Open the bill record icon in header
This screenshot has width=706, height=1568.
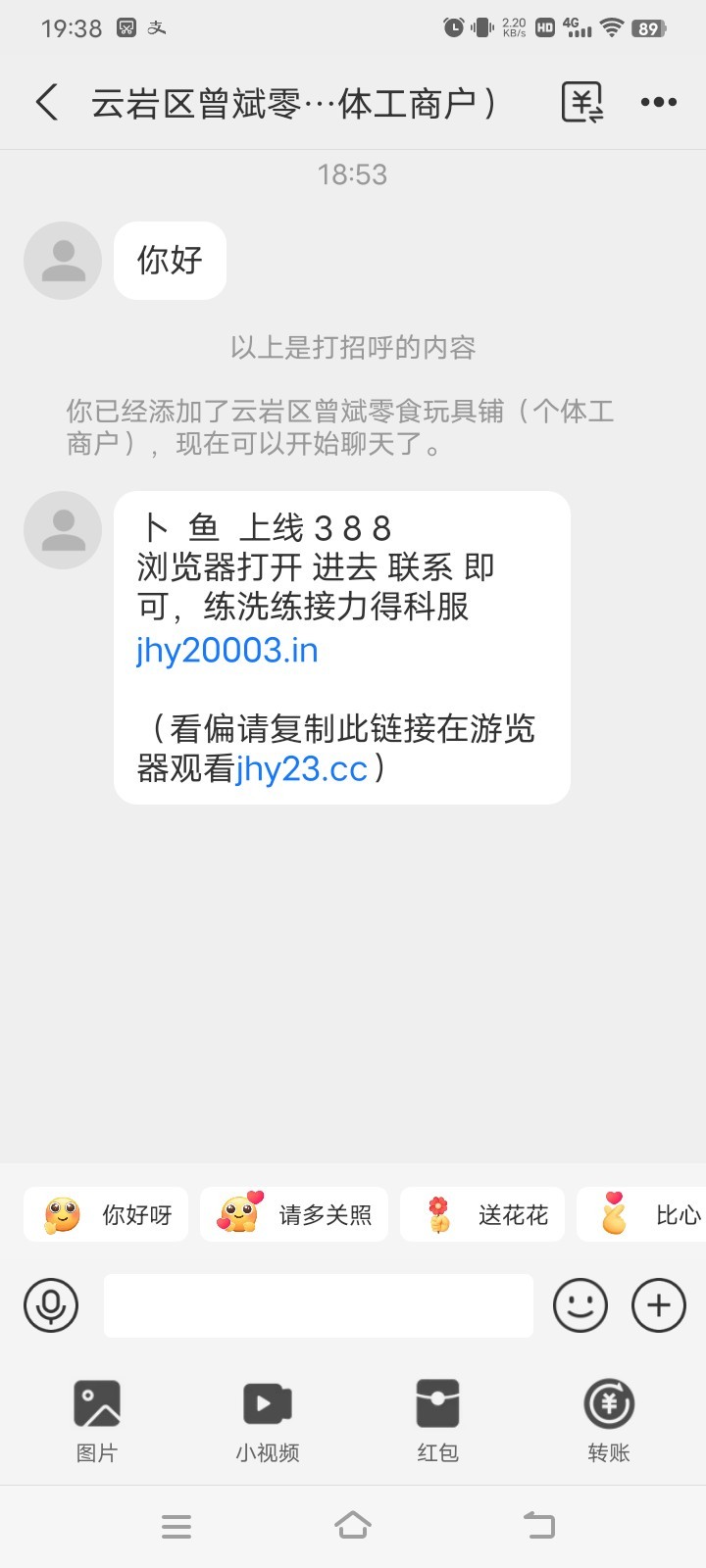coord(581,102)
